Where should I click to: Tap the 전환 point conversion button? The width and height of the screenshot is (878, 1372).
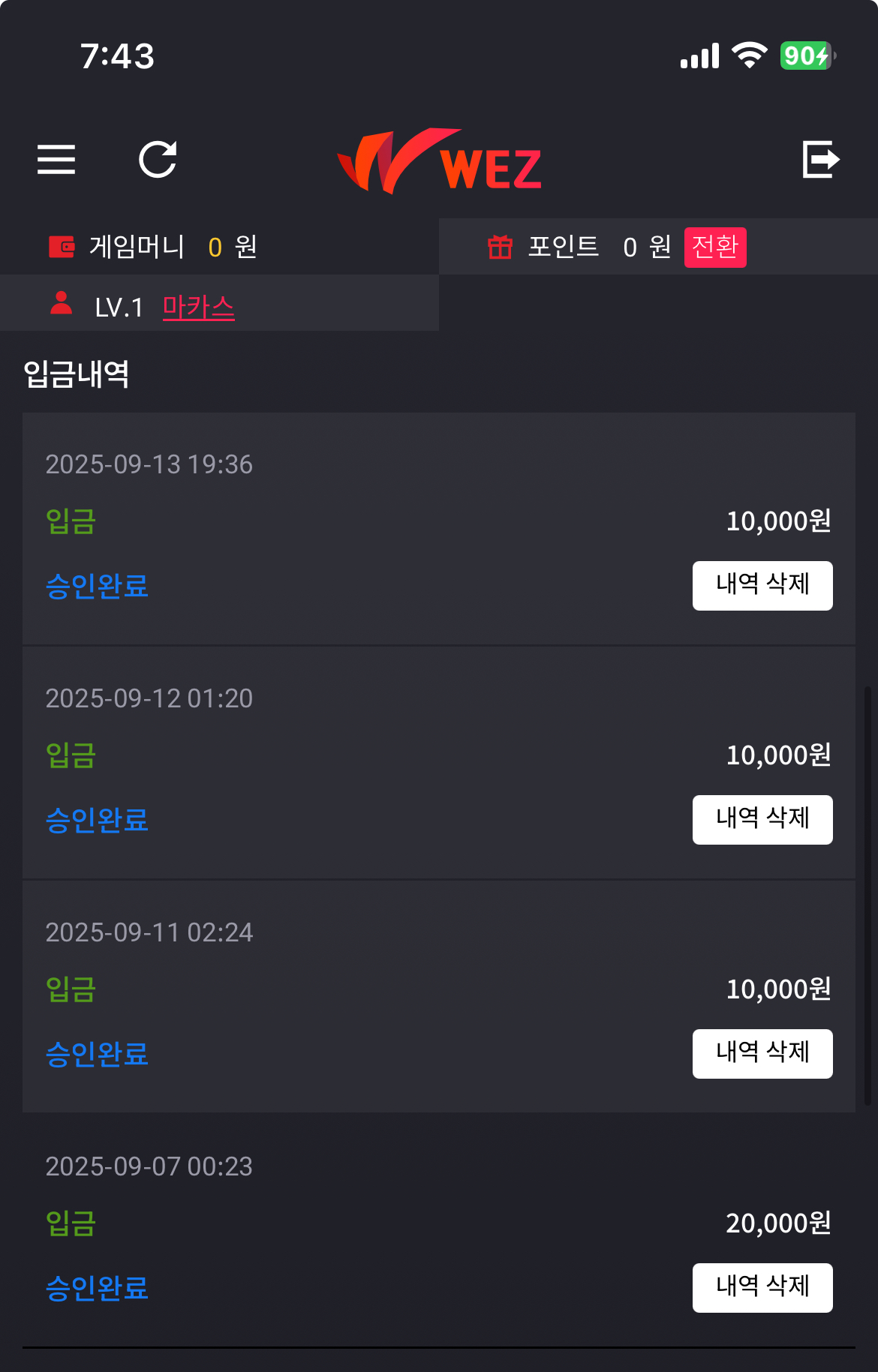(714, 247)
